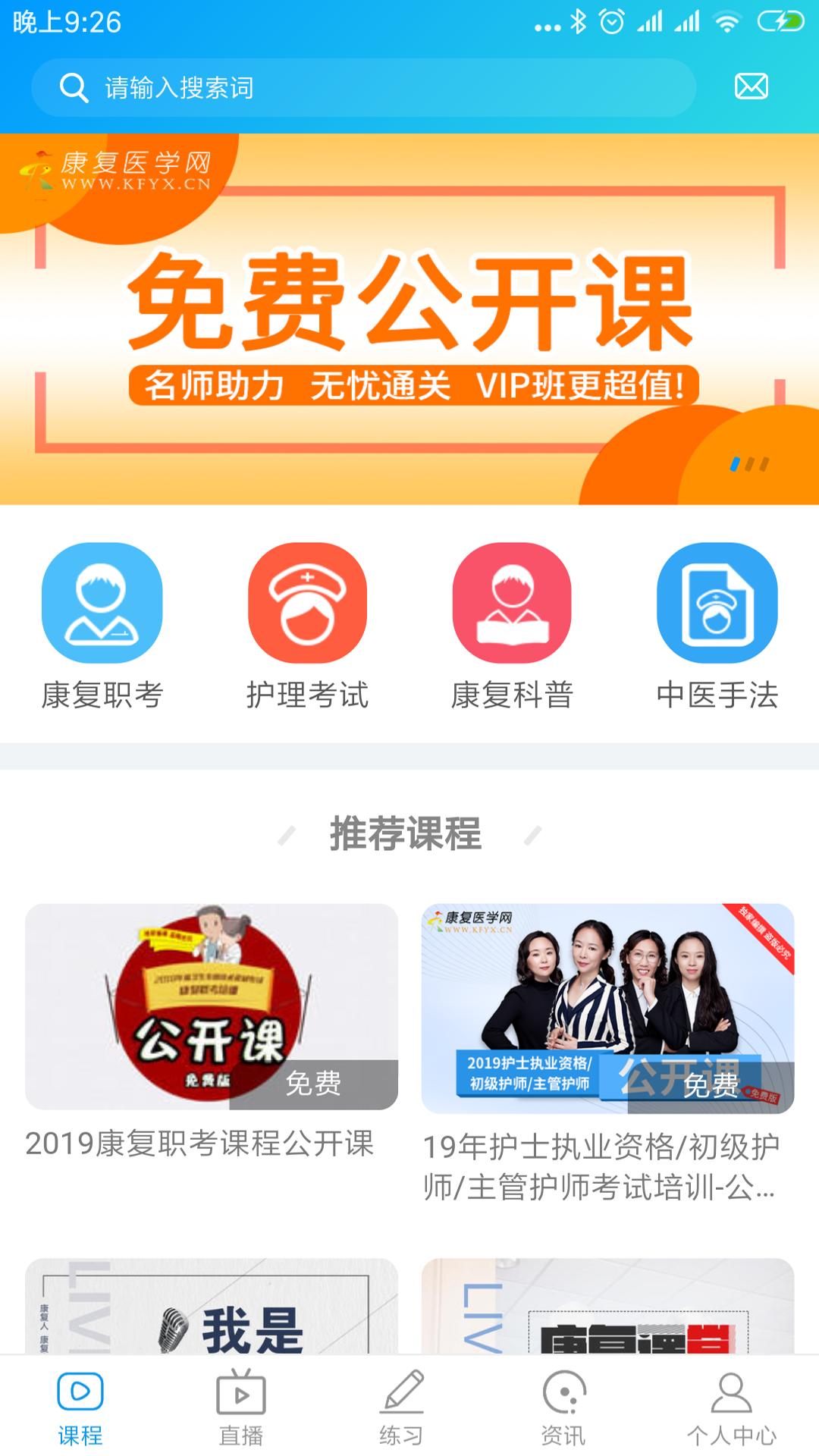Image resolution: width=819 pixels, height=1456 pixels.
Task: Go to the 资讯 tab
Action: (563, 1407)
